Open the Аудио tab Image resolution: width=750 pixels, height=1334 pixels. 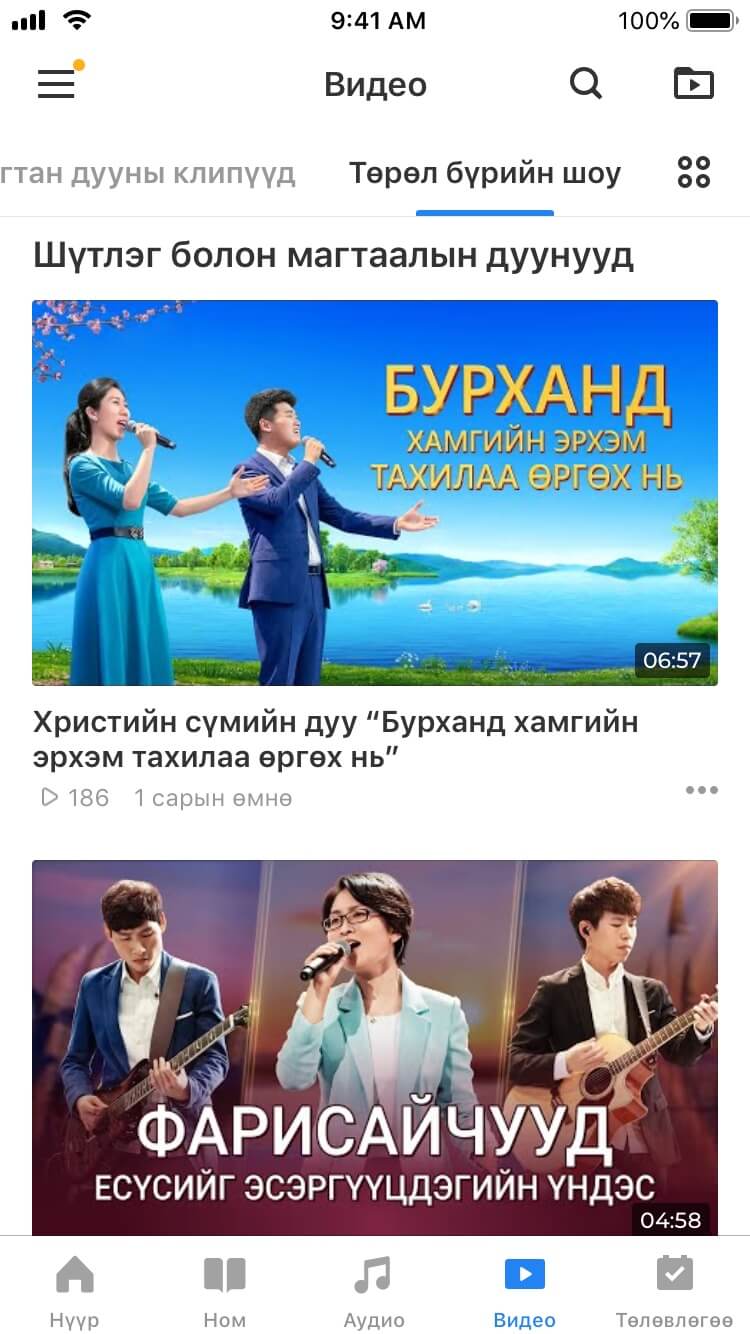click(374, 1290)
